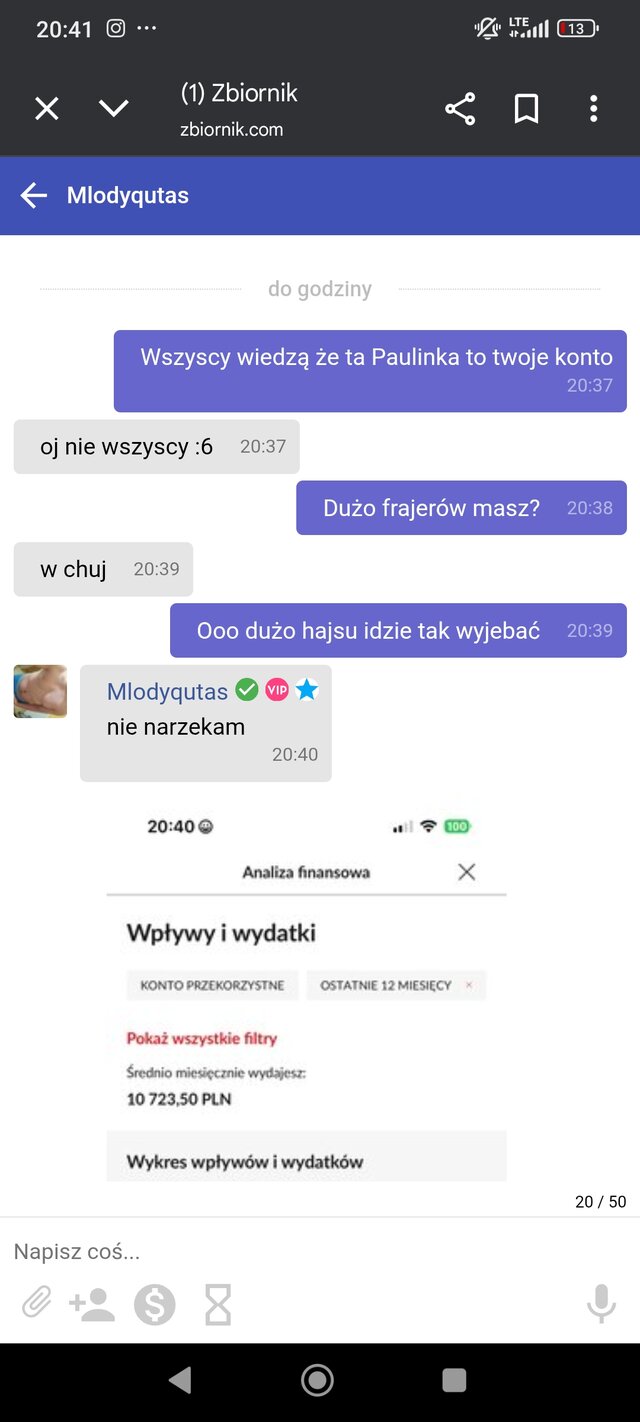Record a voice message with the microphone

coord(601,1304)
